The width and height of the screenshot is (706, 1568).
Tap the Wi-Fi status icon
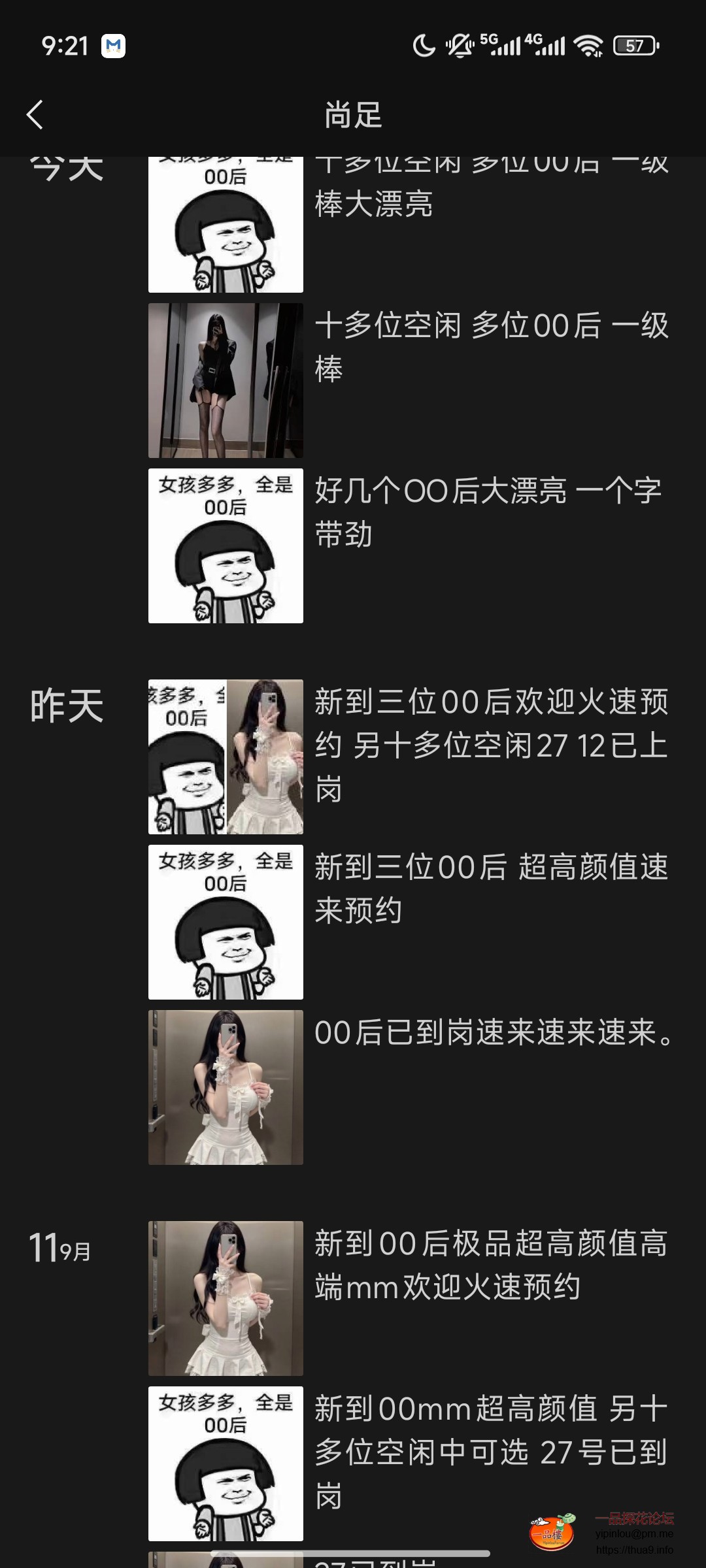(589, 46)
